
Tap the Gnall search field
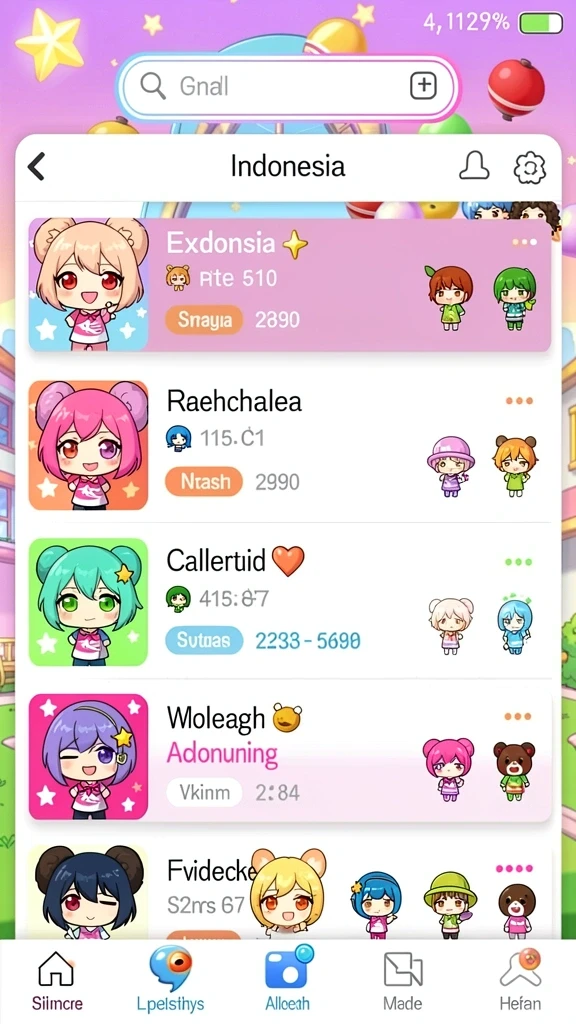tap(288, 86)
